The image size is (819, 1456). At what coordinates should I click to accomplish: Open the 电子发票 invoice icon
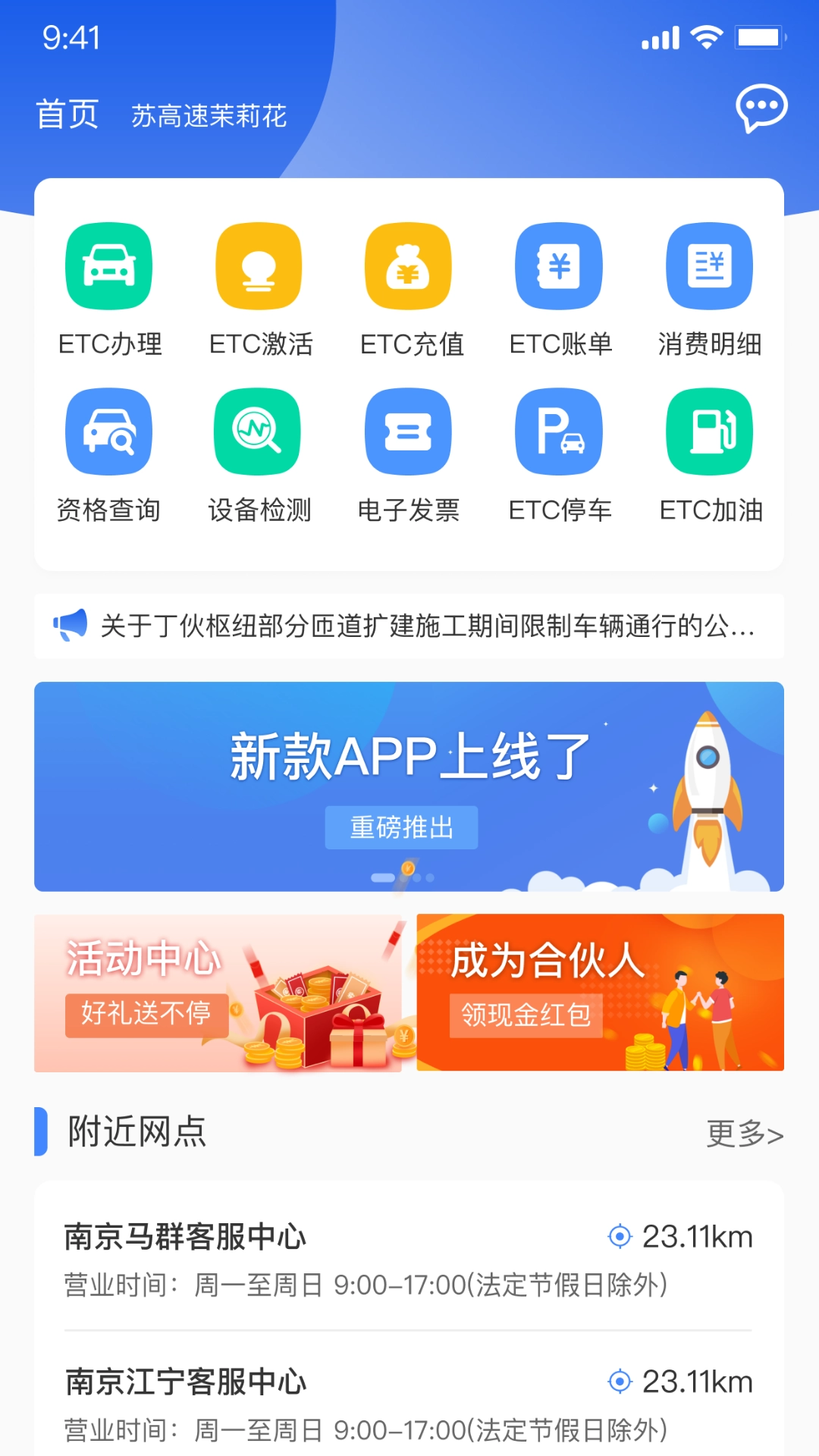click(x=408, y=431)
